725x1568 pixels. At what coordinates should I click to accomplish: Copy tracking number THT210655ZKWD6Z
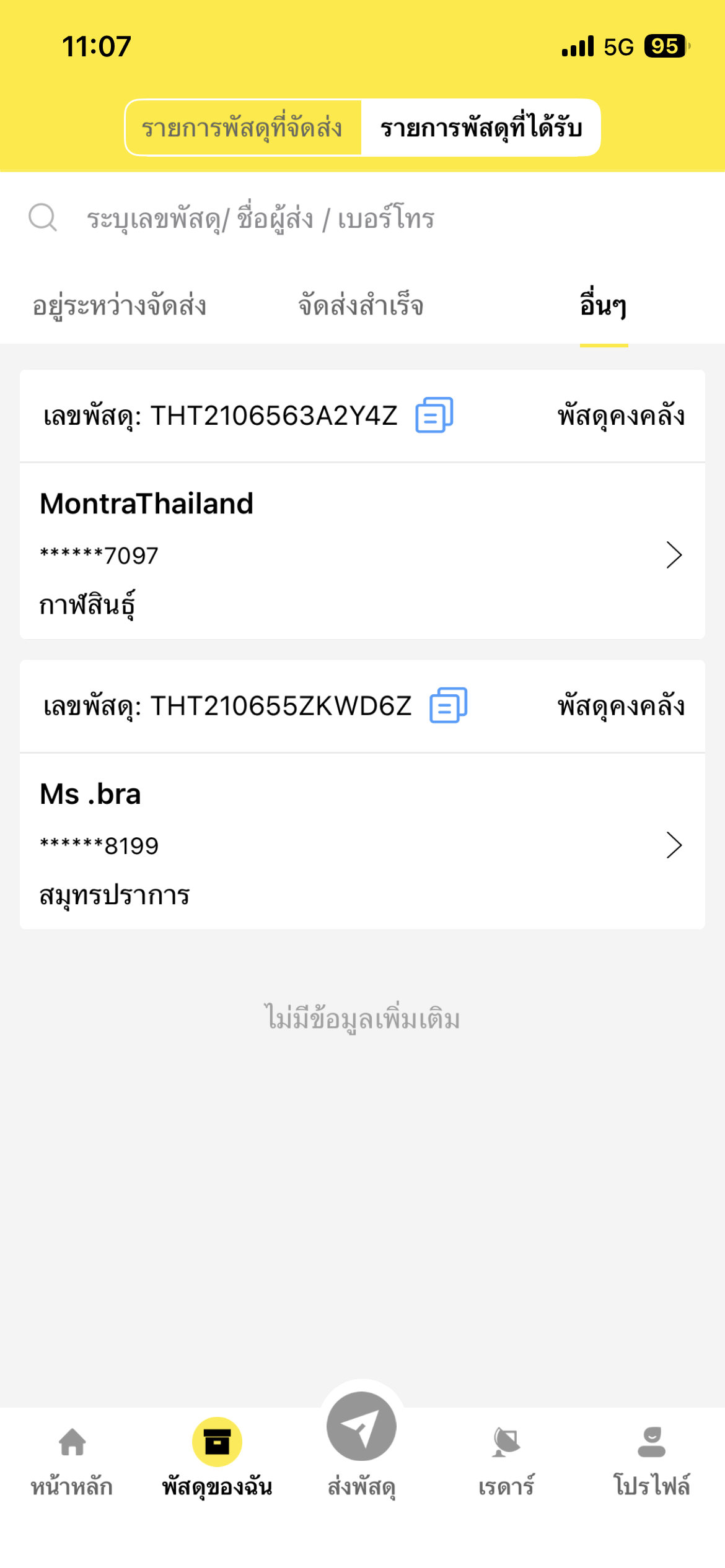click(449, 705)
